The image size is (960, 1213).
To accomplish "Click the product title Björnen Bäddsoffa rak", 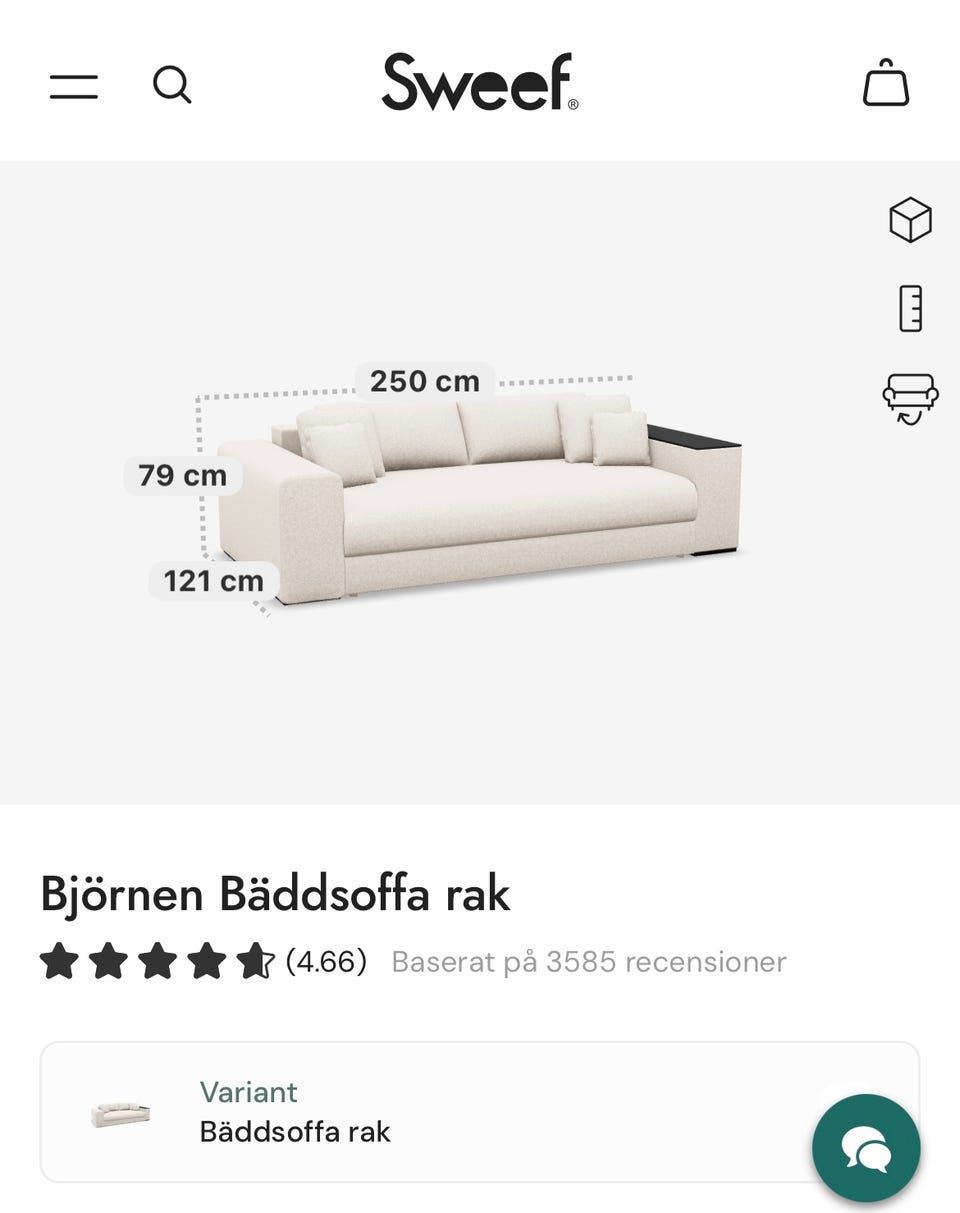I will [274, 895].
